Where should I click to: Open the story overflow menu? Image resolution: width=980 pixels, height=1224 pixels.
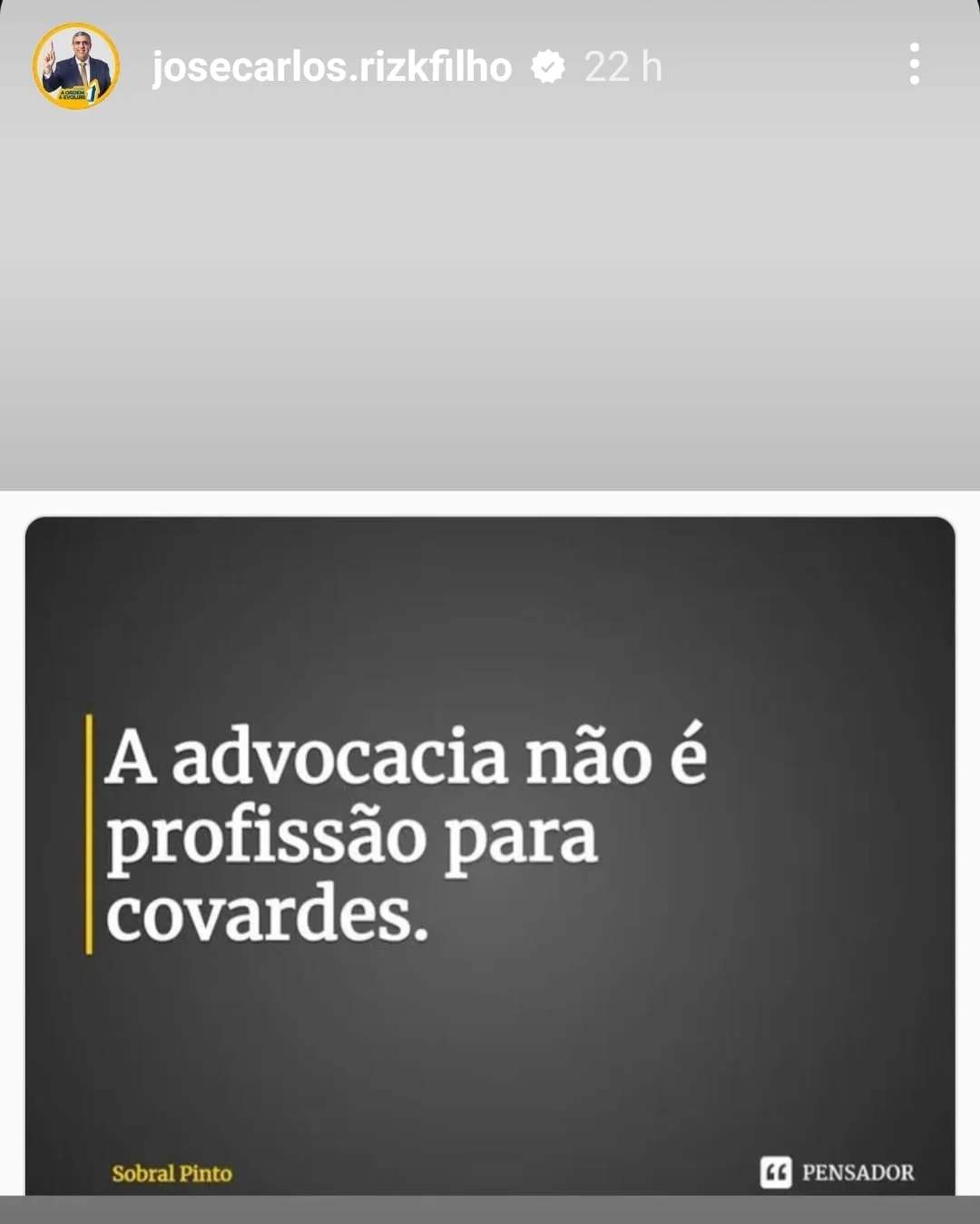[x=914, y=64]
